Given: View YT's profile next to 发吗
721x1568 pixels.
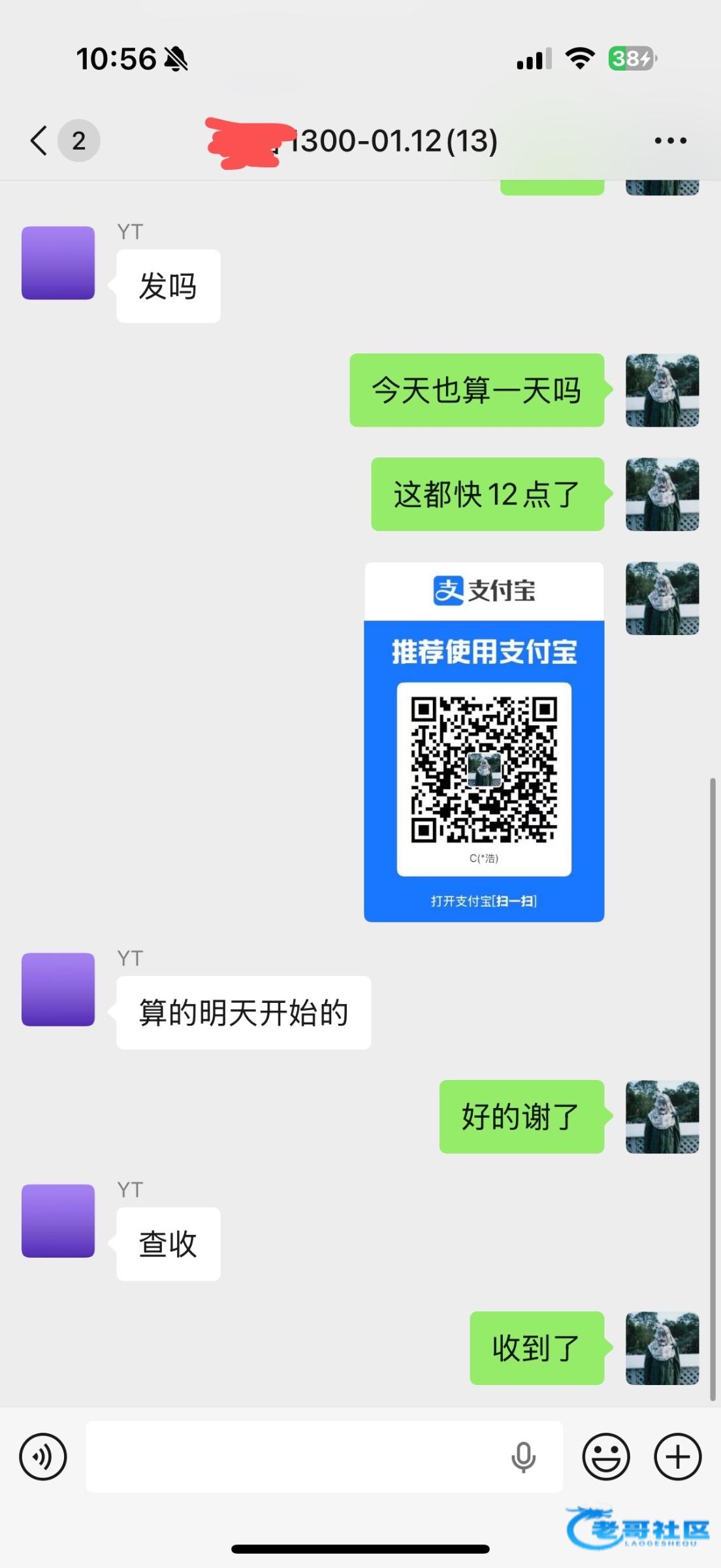Looking at the screenshot, I should pyautogui.click(x=58, y=263).
